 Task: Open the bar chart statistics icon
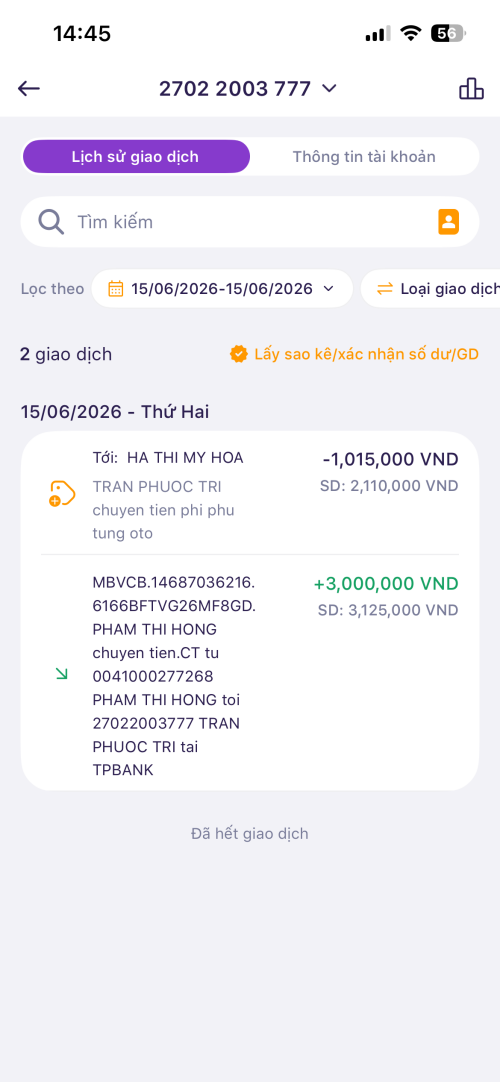[x=471, y=88]
